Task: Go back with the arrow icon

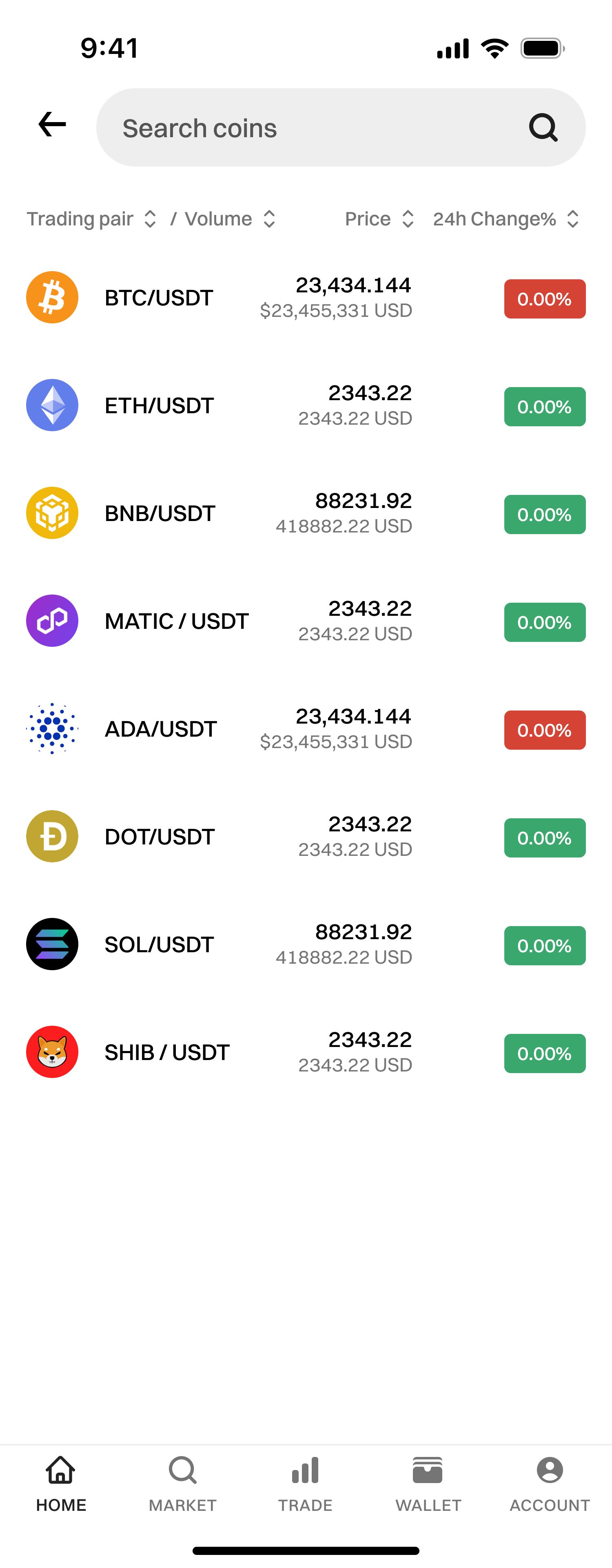Action: 52,125
